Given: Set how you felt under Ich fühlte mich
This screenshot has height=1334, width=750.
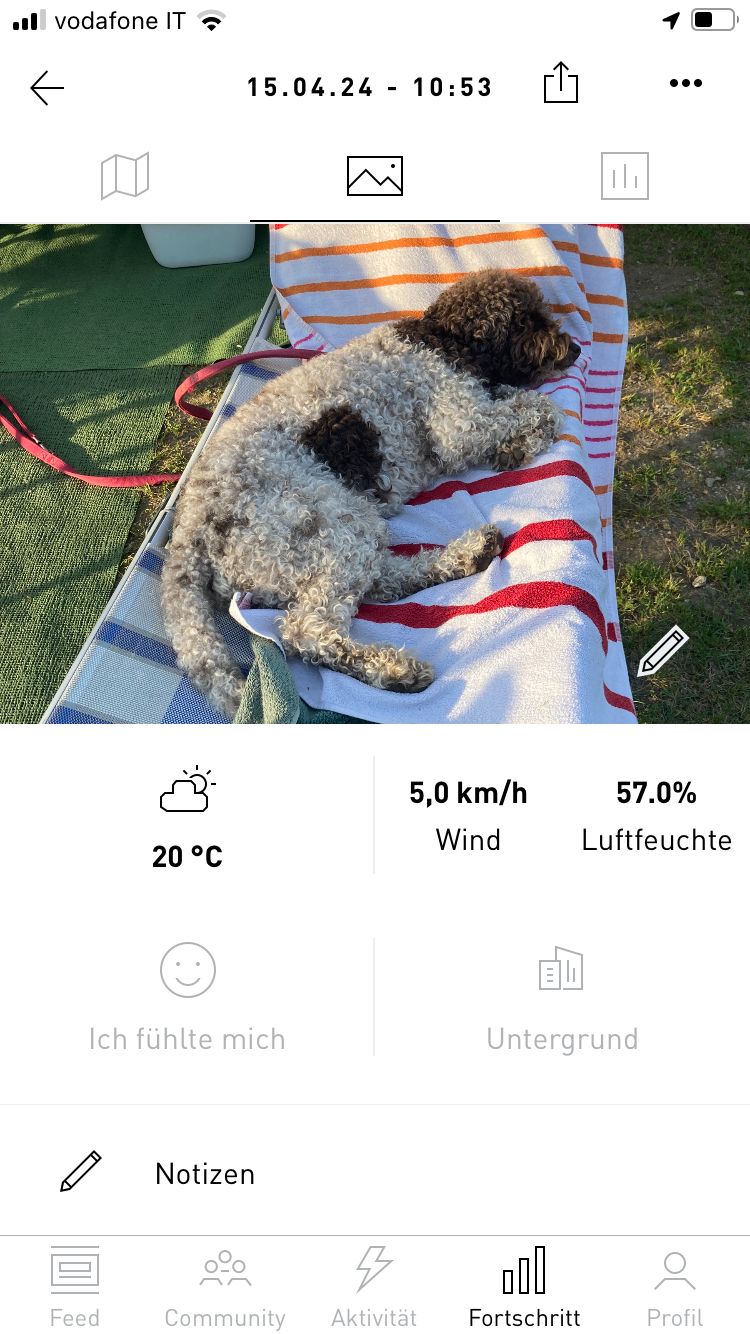Looking at the screenshot, I should (187, 996).
